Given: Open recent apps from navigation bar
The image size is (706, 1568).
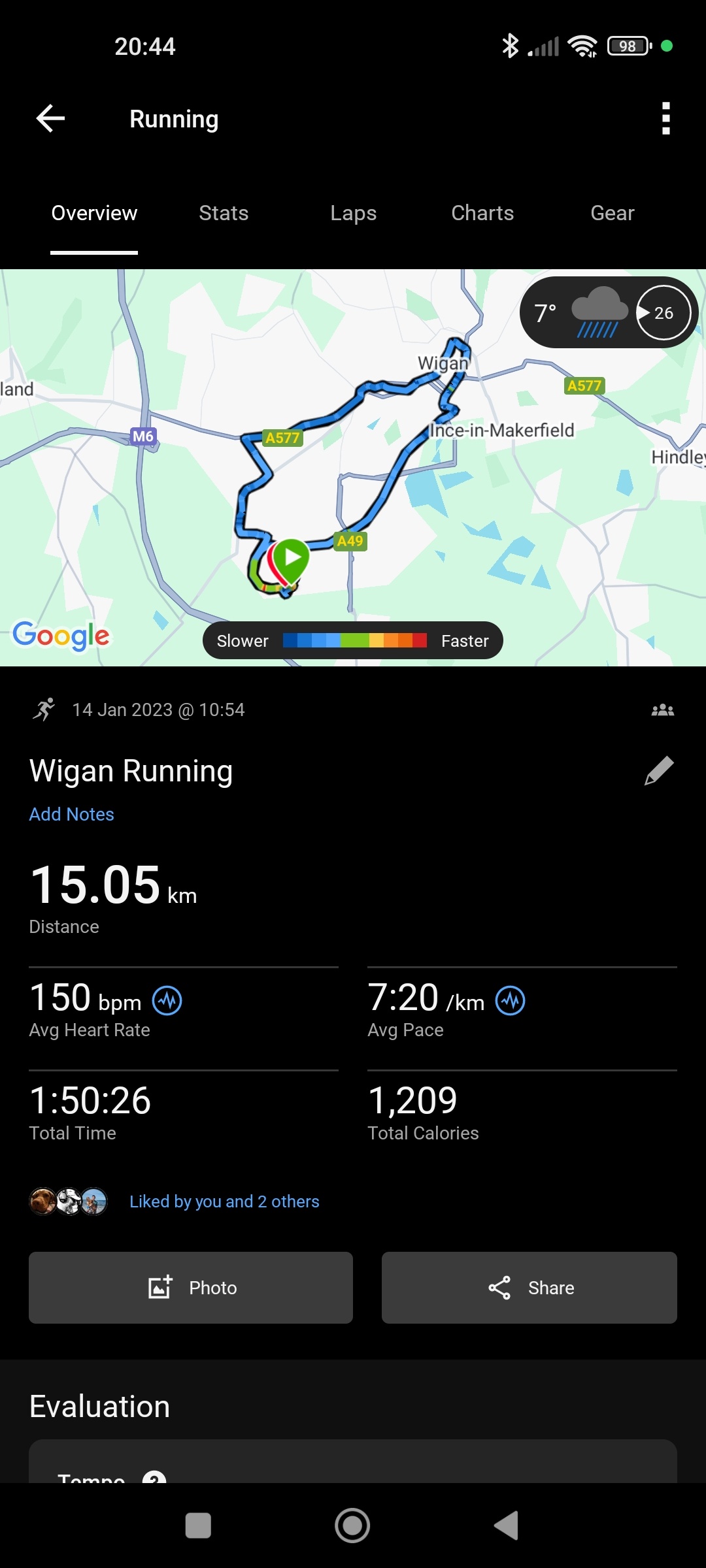Looking at the screenshot, I should 198,1526.
